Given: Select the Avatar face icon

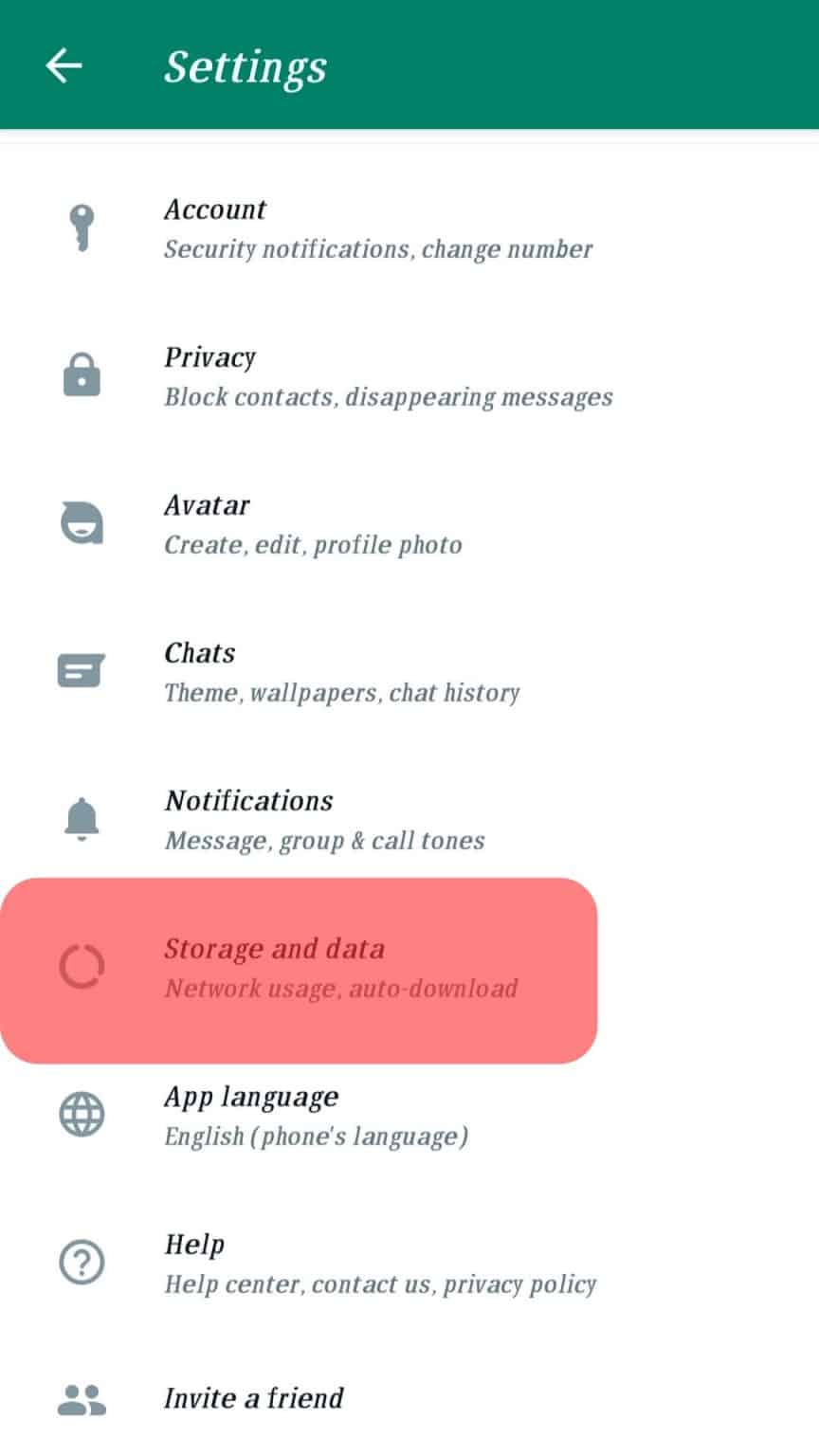Looking at the screenshot, I should pos(82,523).
